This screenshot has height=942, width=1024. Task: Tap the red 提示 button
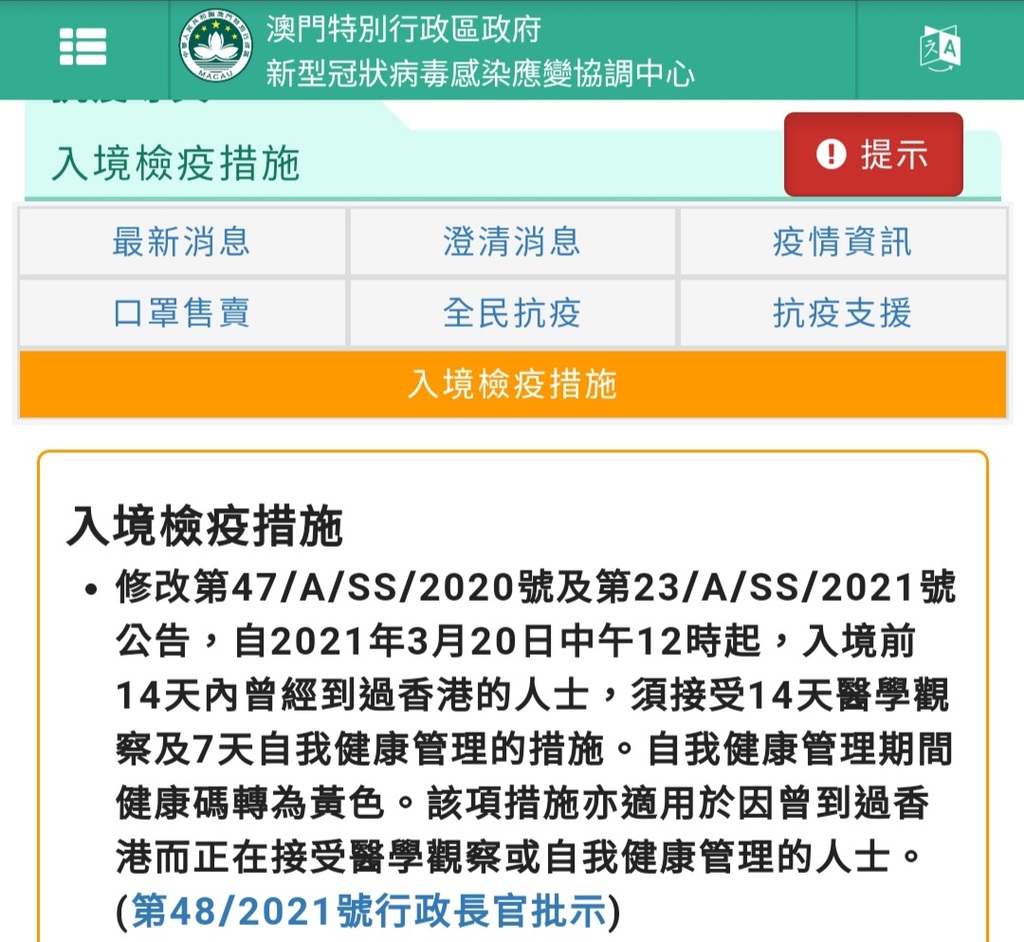click(873, 155)
